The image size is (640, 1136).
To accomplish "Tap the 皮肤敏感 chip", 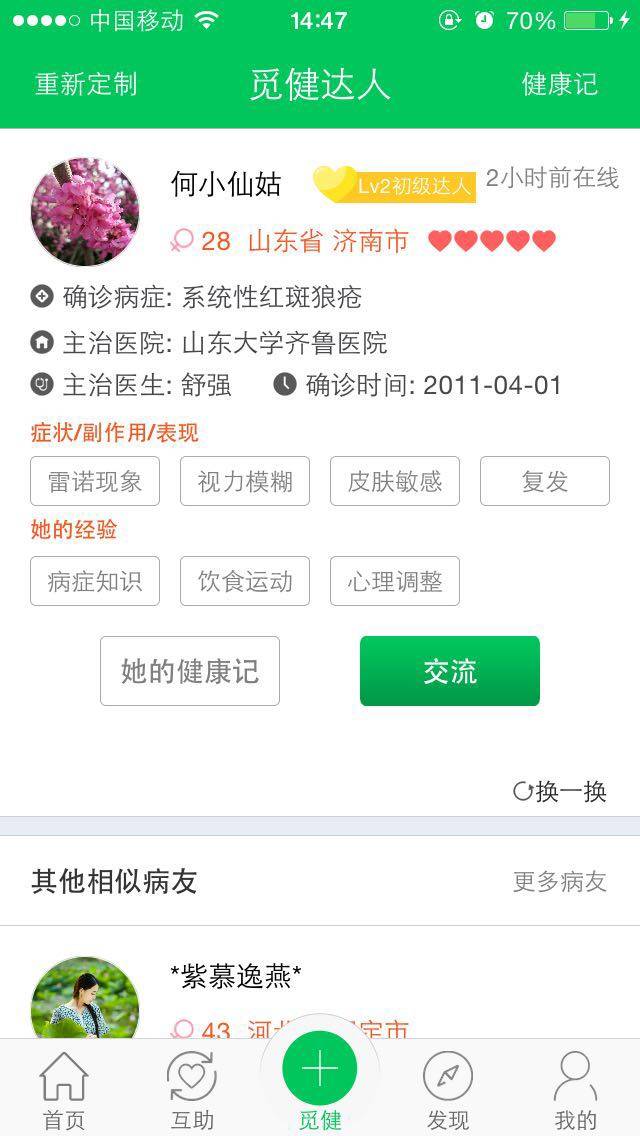I will point(395,481).
